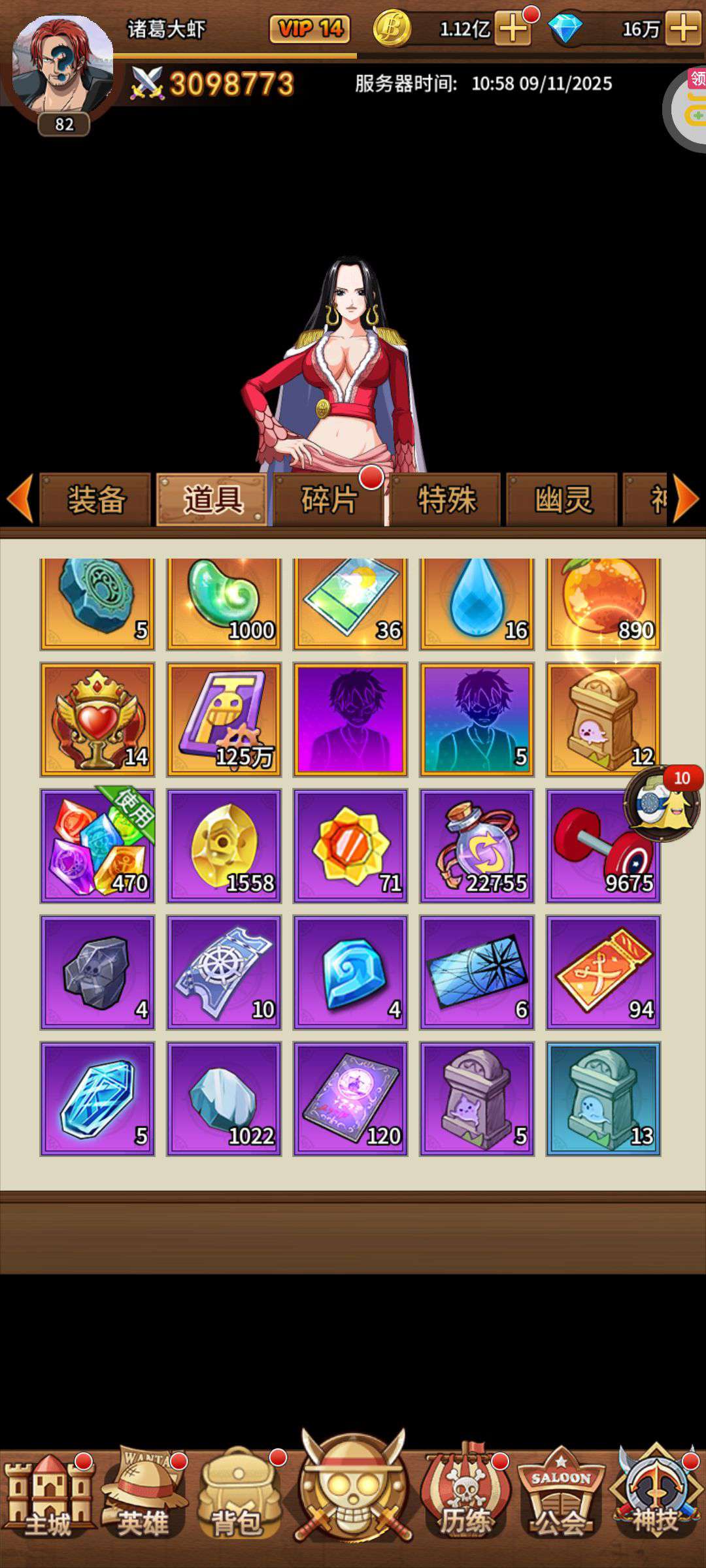Select the potion item with 22755
Screen dimensions: 706x1568
click(477, 846)
